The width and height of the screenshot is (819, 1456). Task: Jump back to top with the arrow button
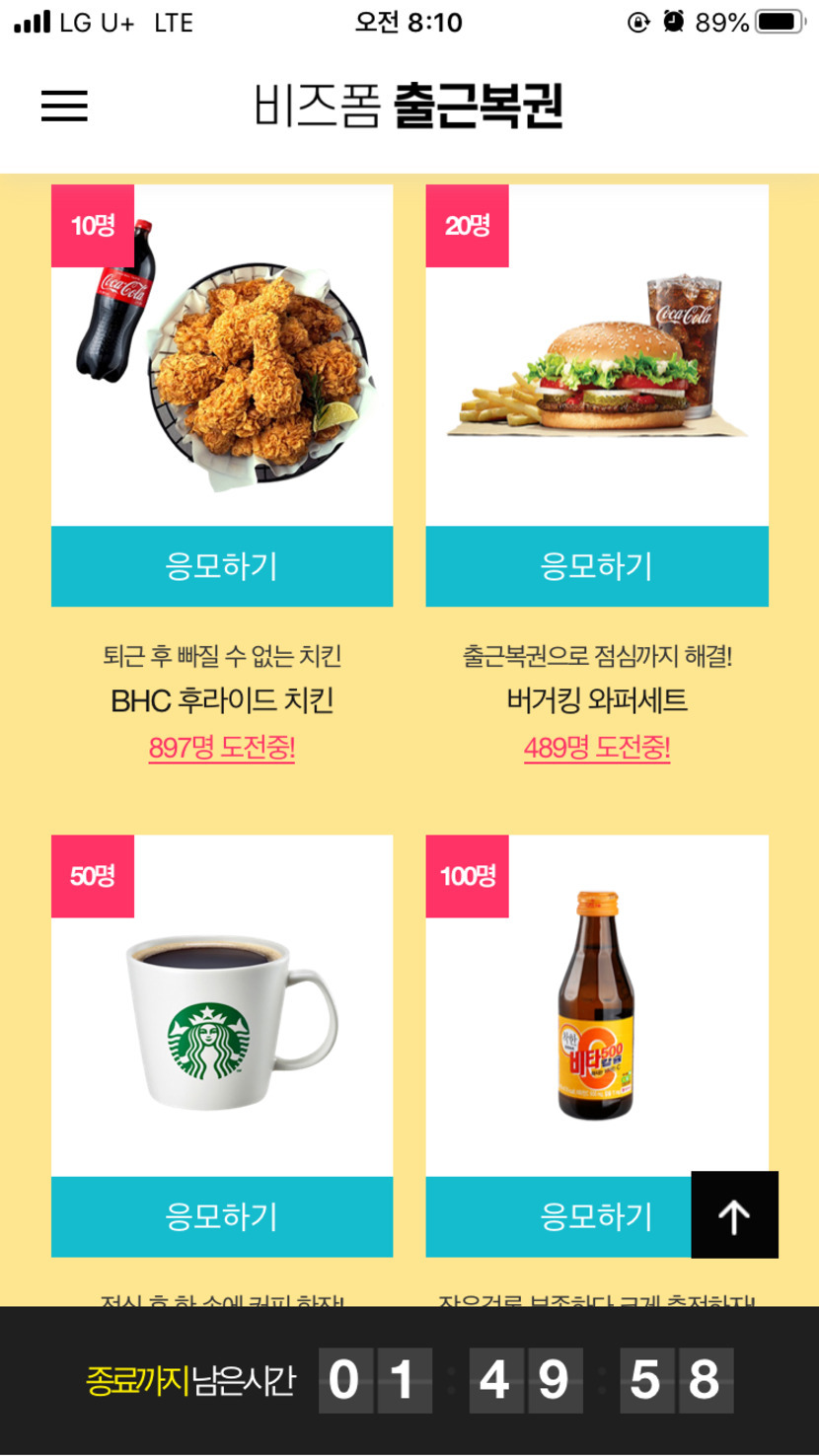(734, 1214)
